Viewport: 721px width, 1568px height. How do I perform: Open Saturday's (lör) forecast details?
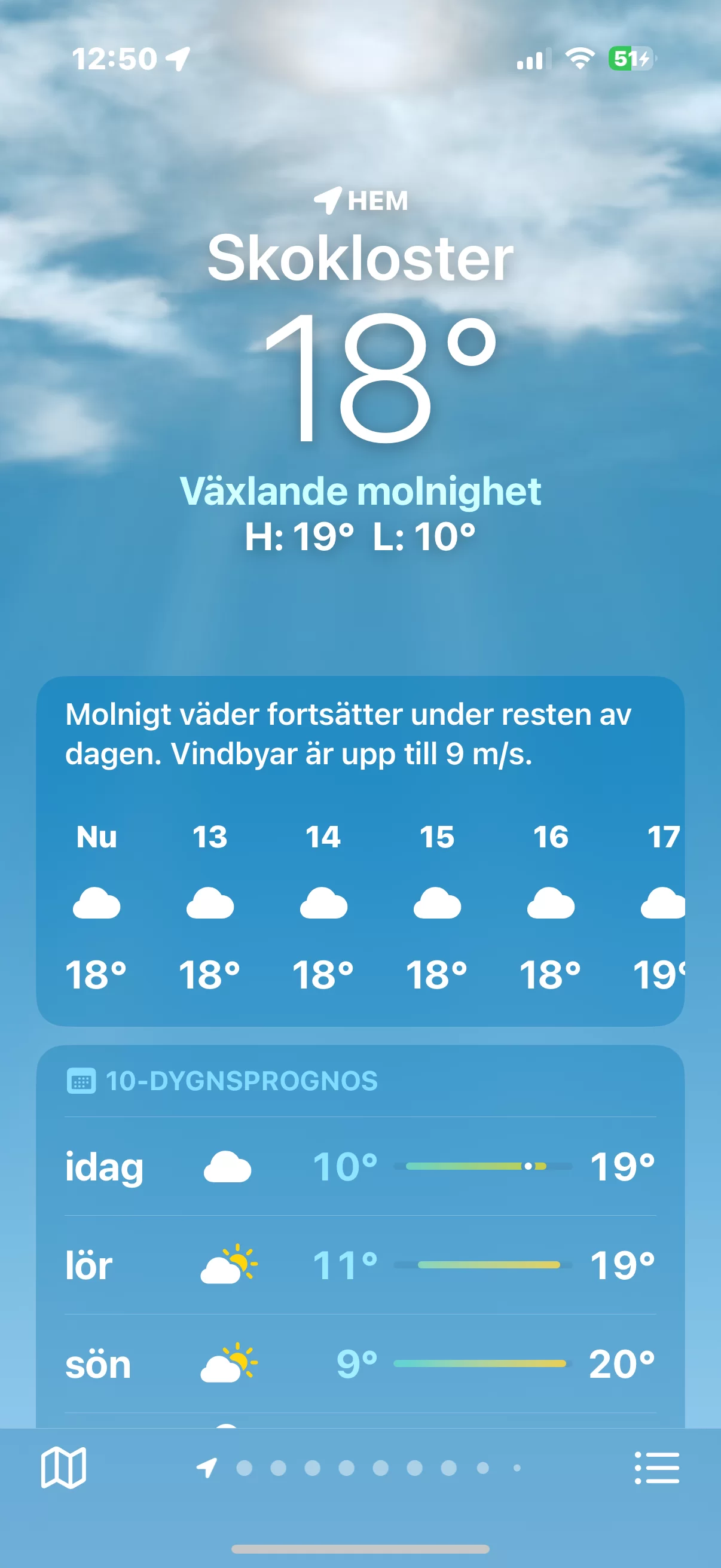tap(360, 1265)
